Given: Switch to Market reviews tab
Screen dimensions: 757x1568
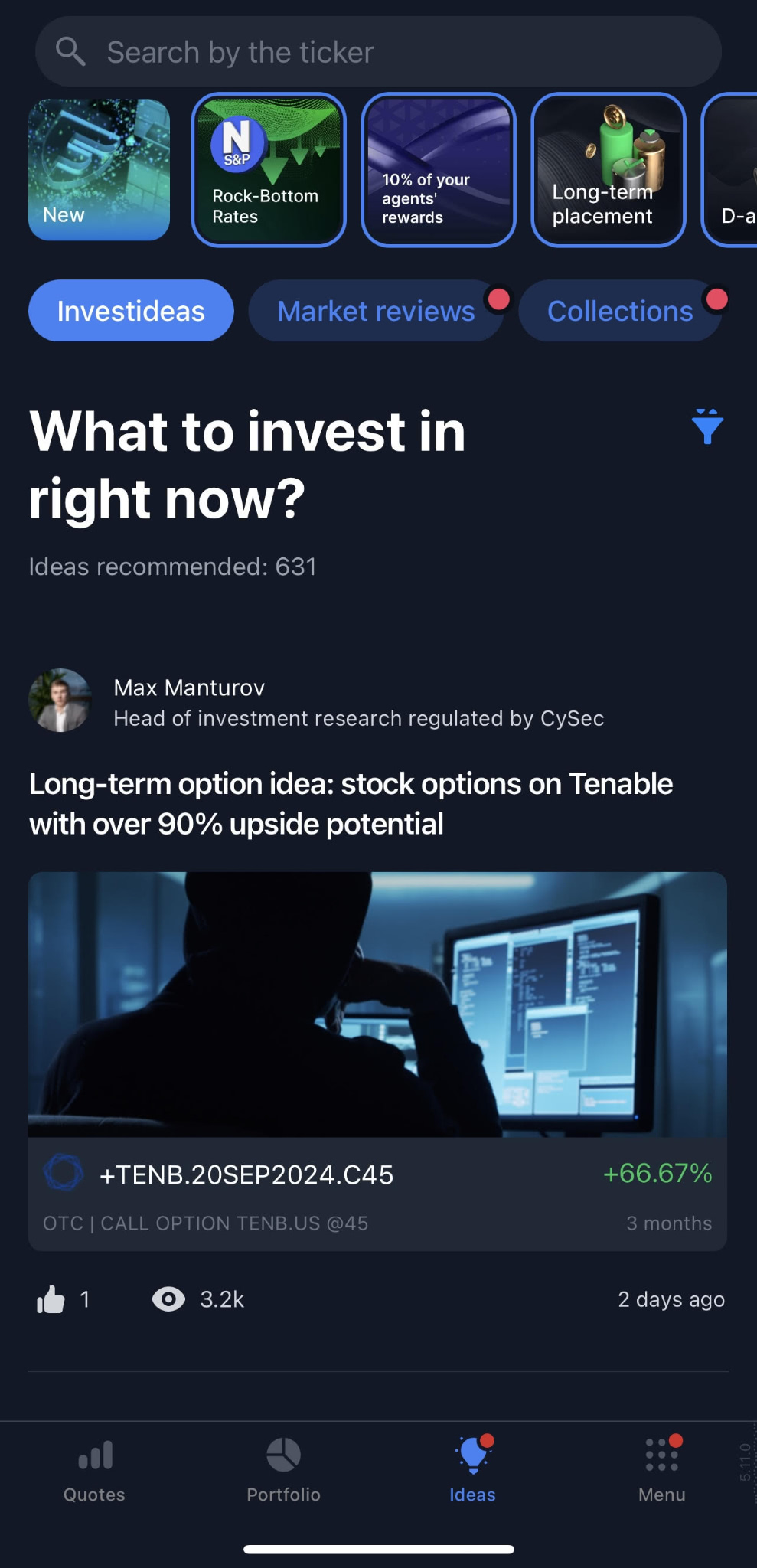Looking at the screenshot, I should pyautogui.click(x=376, y=311).
